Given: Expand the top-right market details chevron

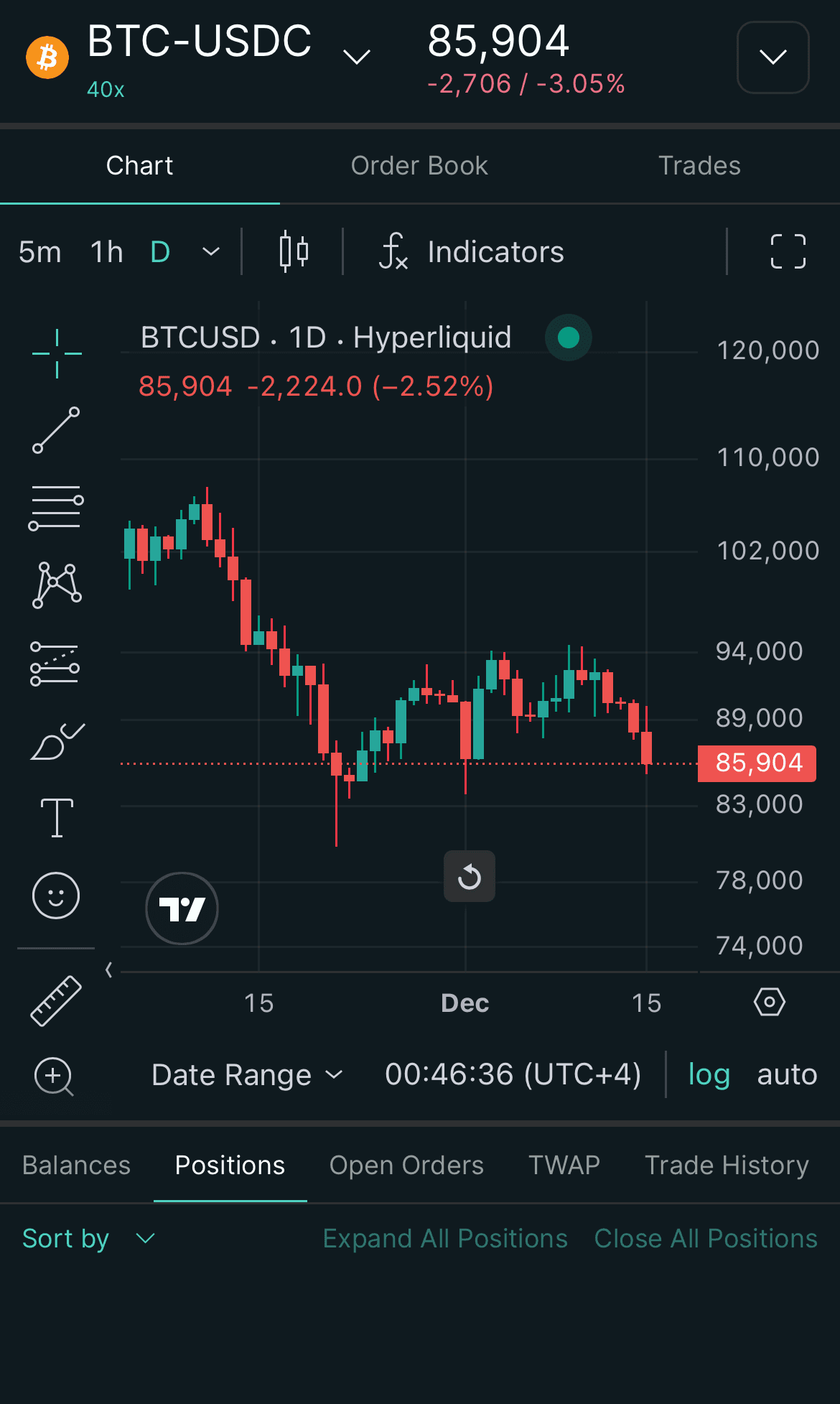Looking at the screenshot, I should point(773,57).
